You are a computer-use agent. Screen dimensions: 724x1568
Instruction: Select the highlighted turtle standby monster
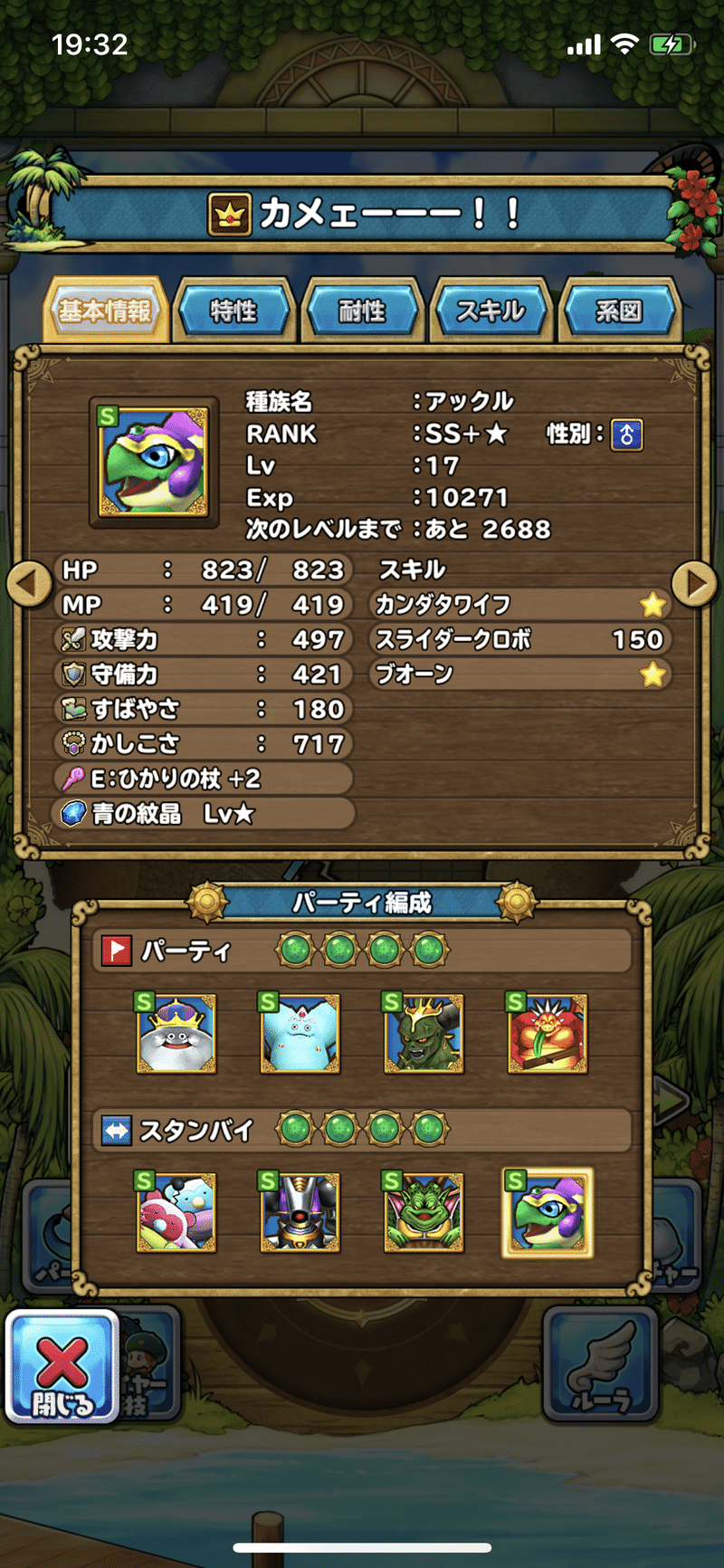click(548, 1213)
